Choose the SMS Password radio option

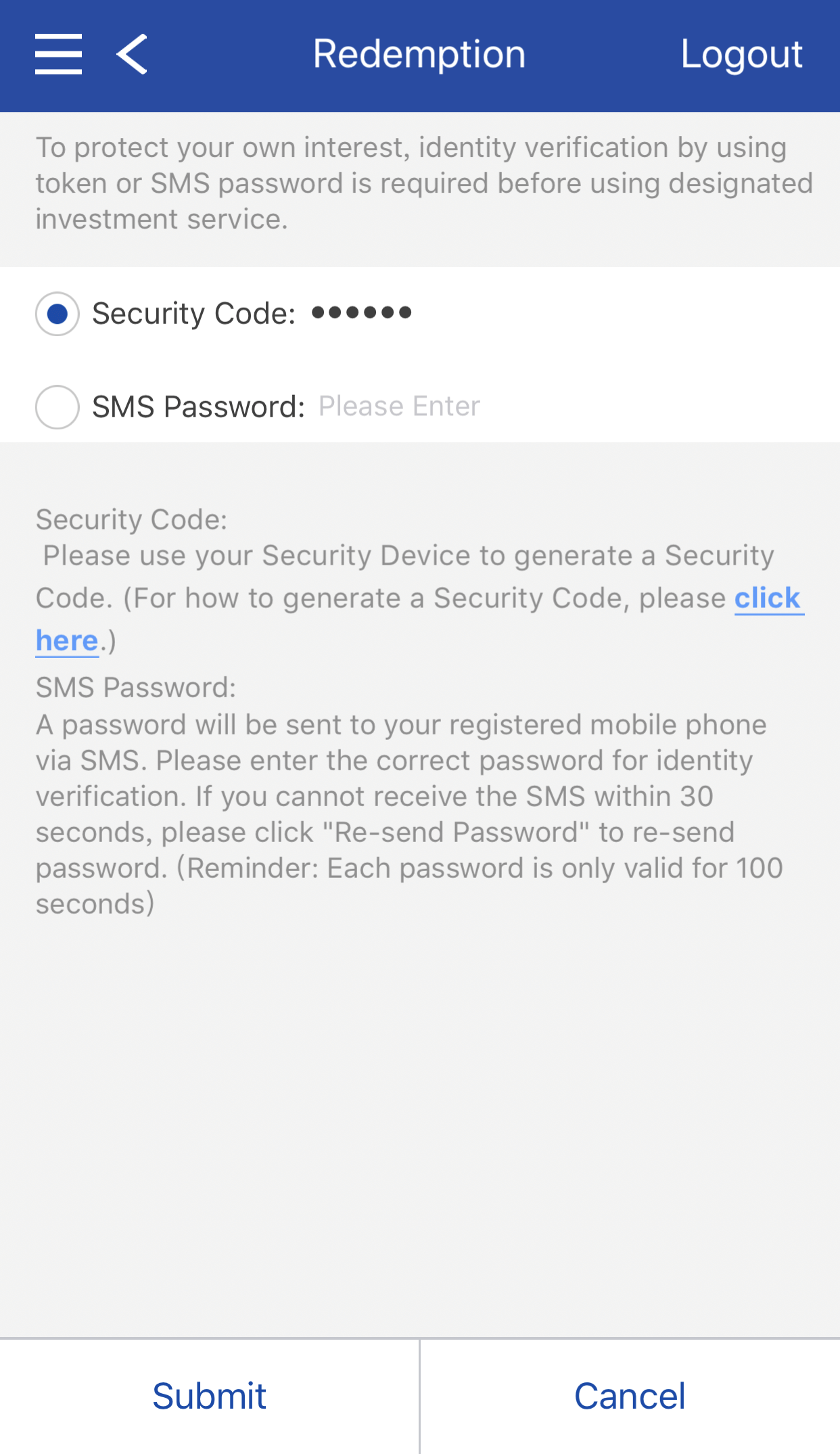click(x=57, y=407)
